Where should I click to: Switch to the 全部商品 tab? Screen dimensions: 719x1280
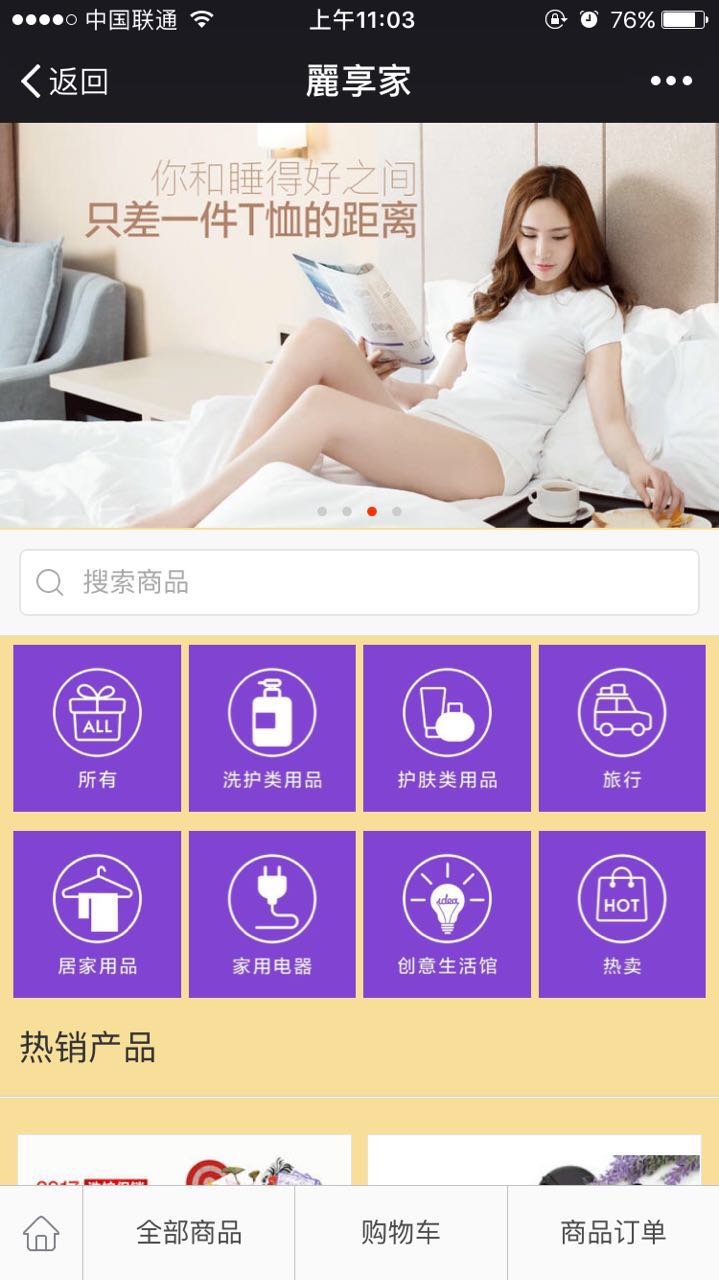click(189, 1233)
